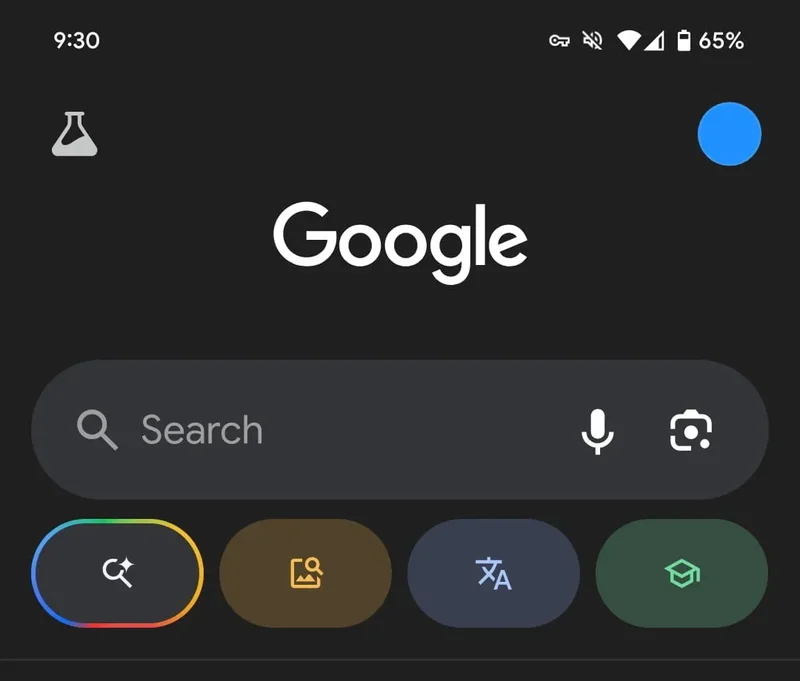The height and width of the screenshot is (681, 800).
Task: Open the account profile avatar
Action: (x=729, y=134)
